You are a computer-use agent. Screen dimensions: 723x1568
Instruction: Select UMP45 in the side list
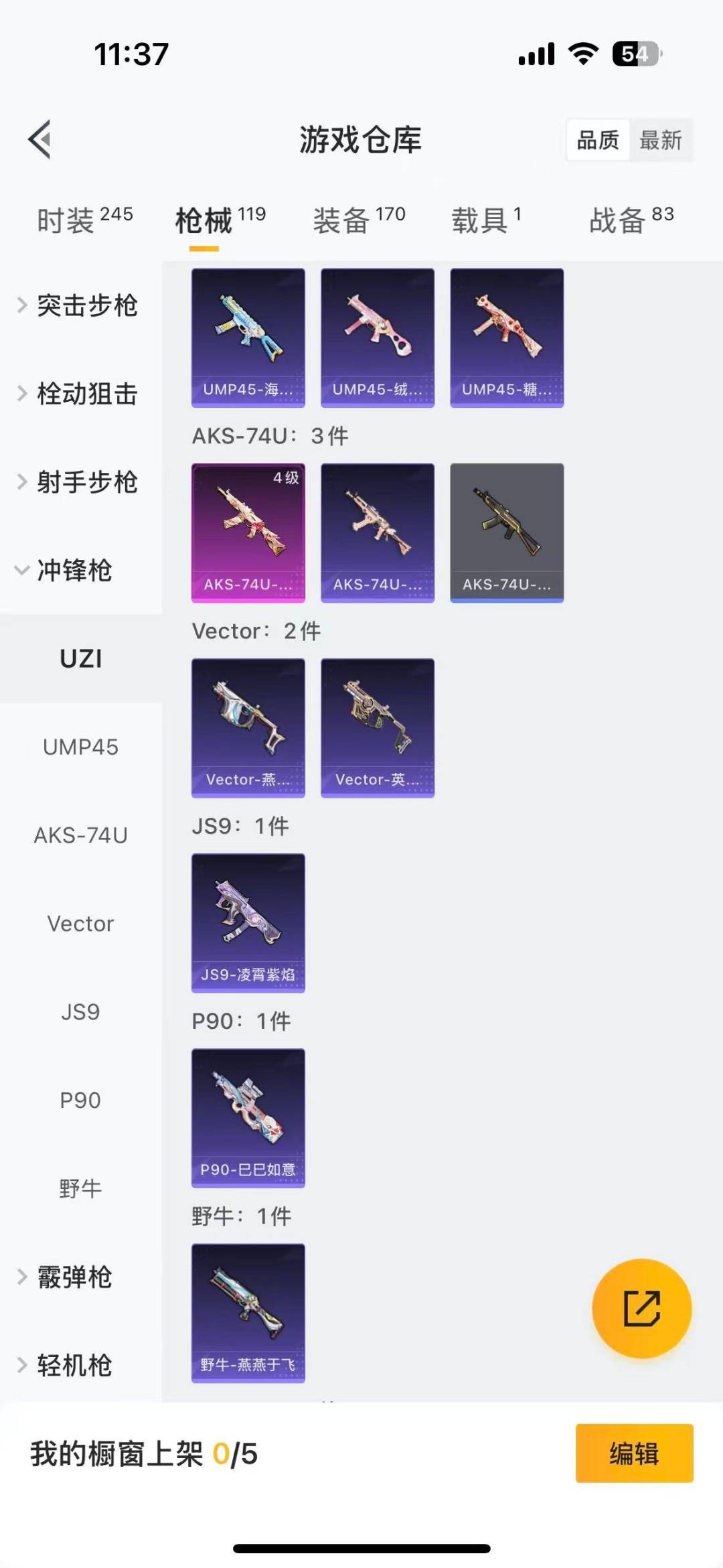pos(80,747)
